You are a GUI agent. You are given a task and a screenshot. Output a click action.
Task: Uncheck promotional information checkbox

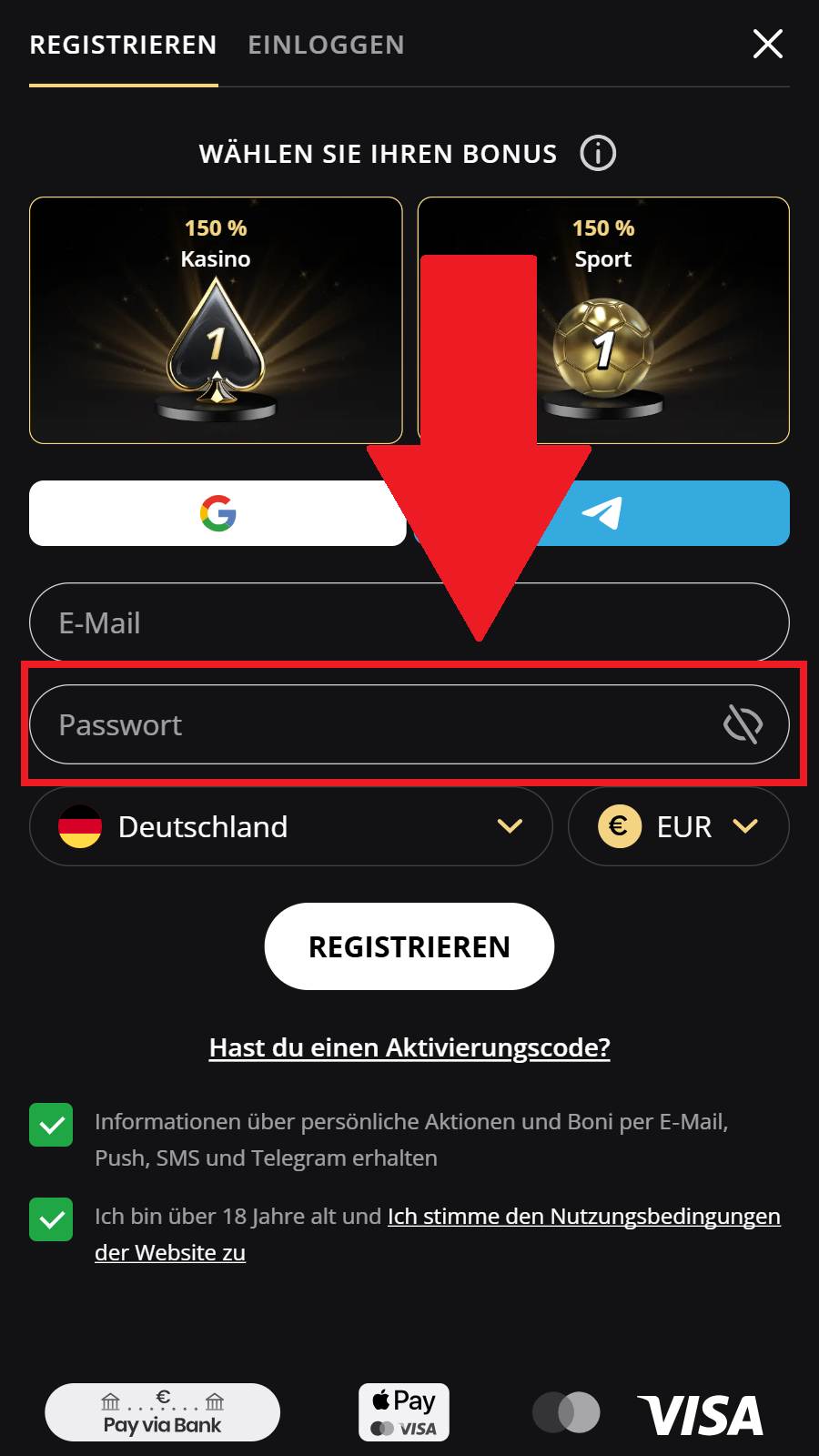point(51,1125)
